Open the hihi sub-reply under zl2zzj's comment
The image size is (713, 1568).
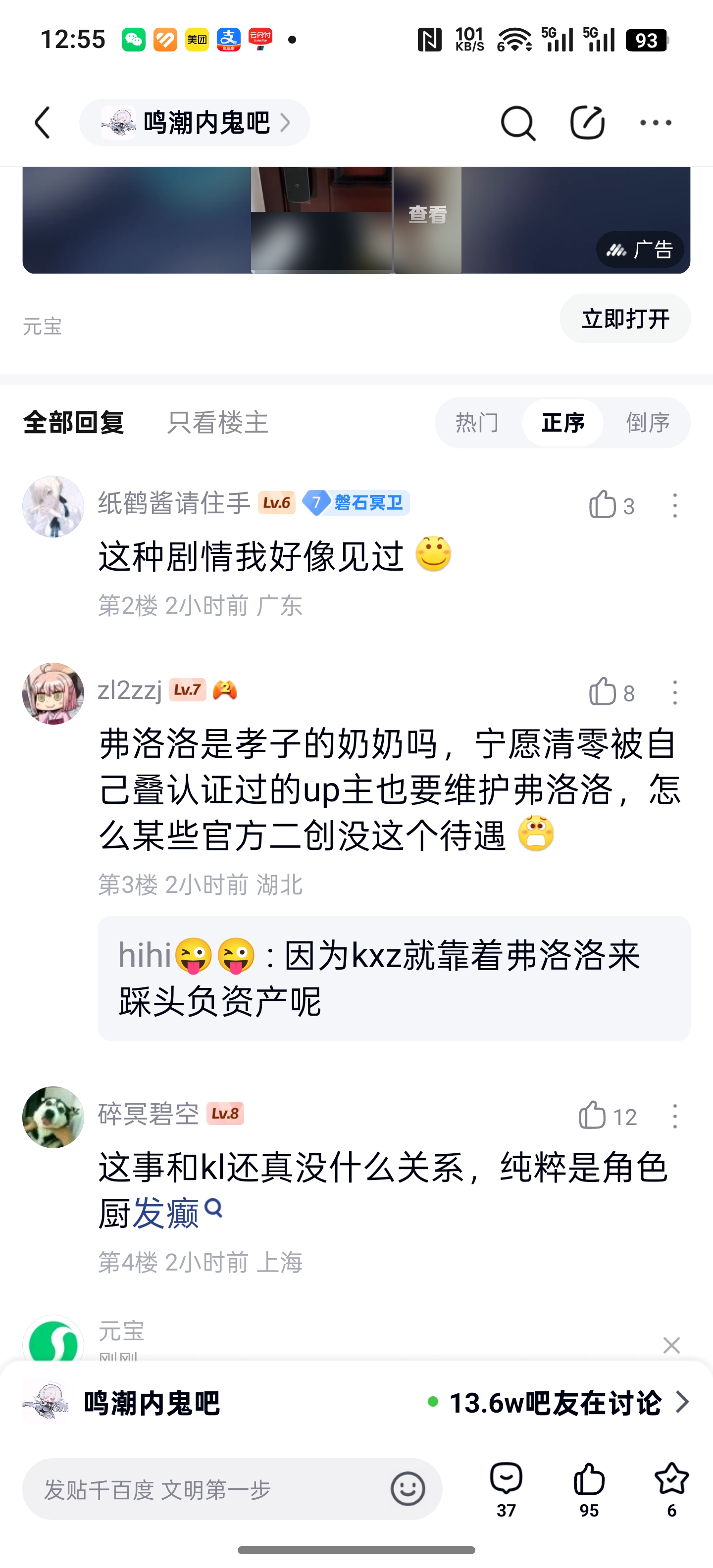(x=393, y=978)
